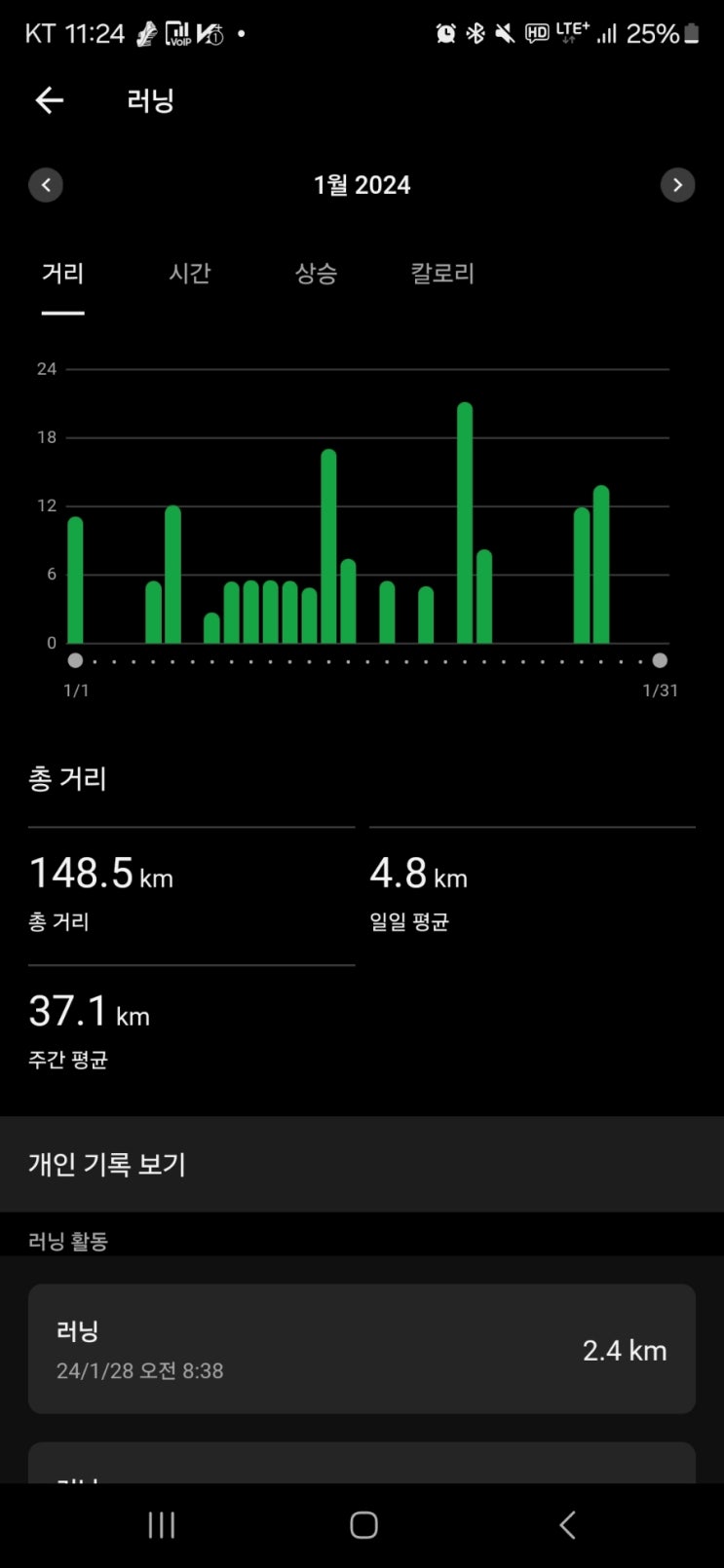This screenshot has height=1568, width=724.
Task: Go to the previous month
Action: click(x=46, y=185)
